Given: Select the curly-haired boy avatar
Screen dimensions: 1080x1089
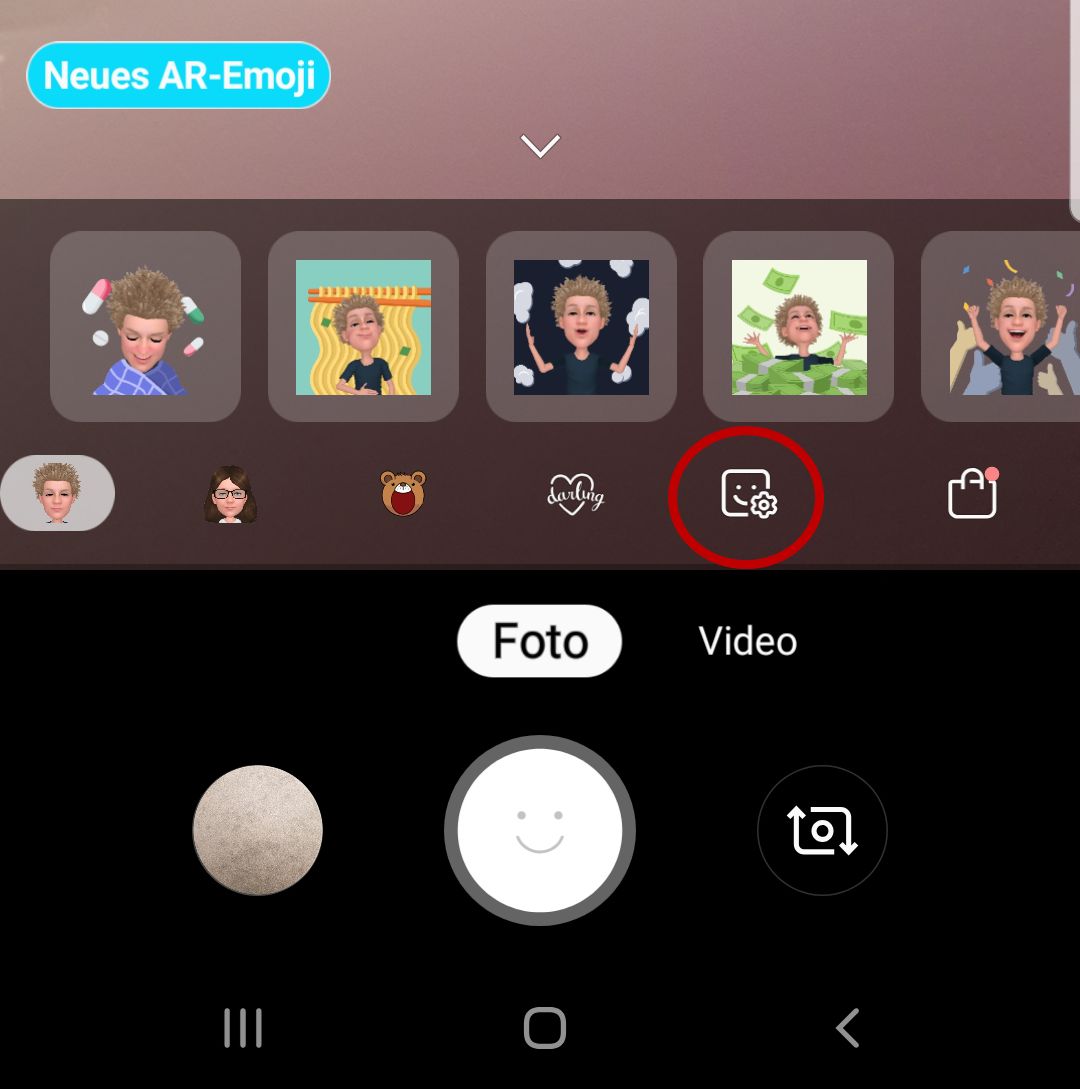Looking at the screenshot, I should (58, 493).
